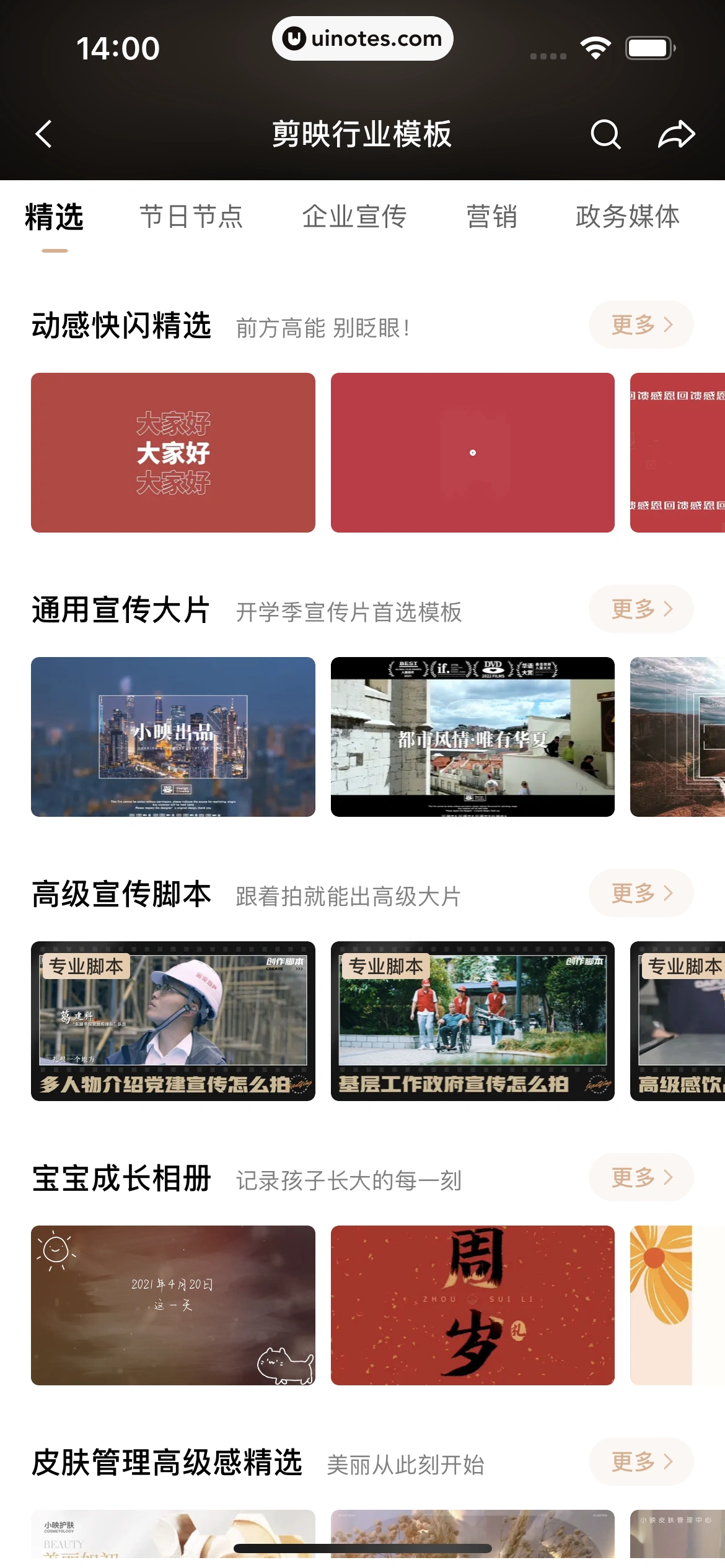
Task: Open the 都市风情·唯有华夏 template
Action: click(x=472, y=737)
